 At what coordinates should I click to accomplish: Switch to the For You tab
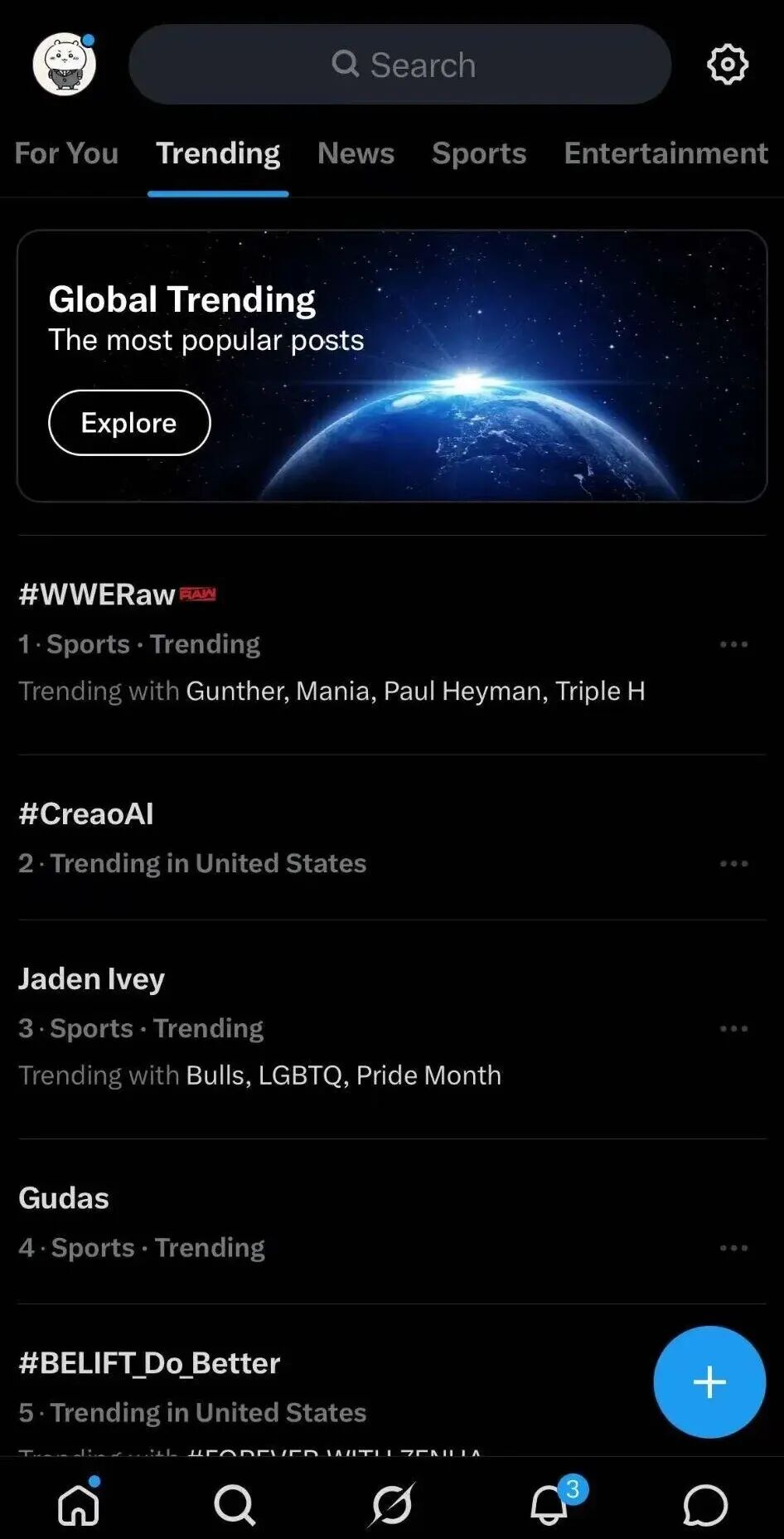click(66, 153)
